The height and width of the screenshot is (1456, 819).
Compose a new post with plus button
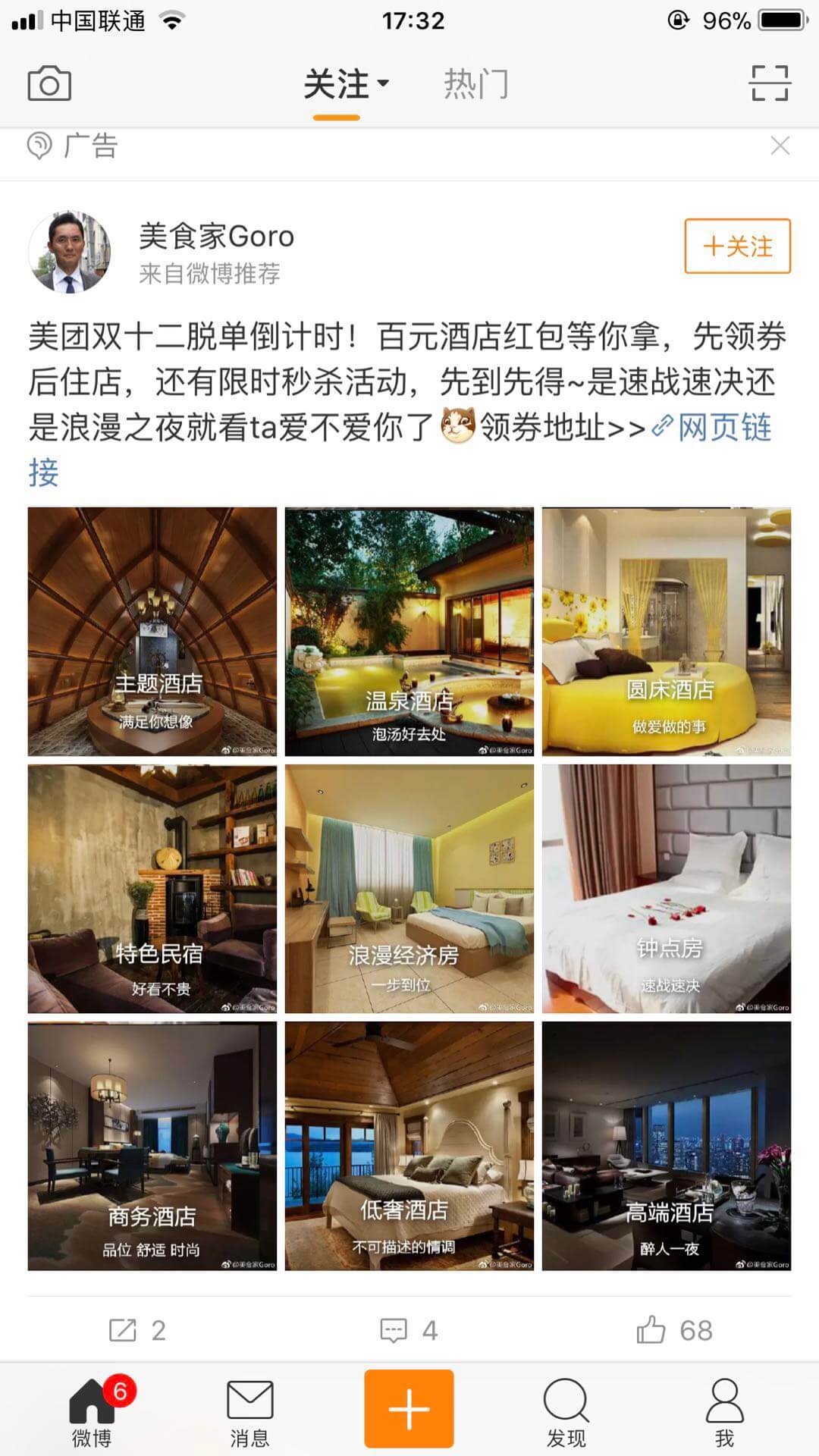pyautogui.click(x=409, y=1408)
